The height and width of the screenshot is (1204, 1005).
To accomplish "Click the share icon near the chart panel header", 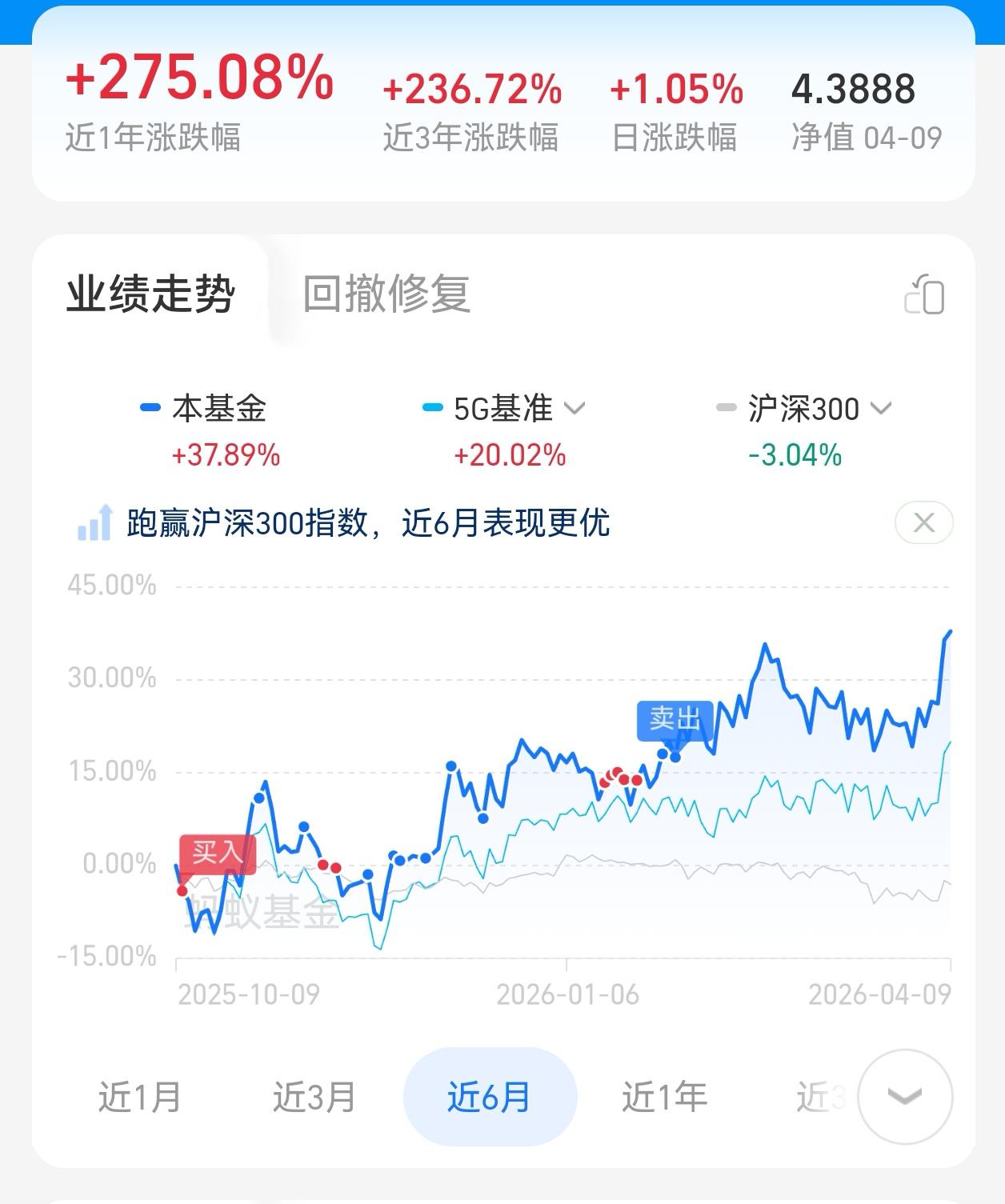I will tap(924, 298).
